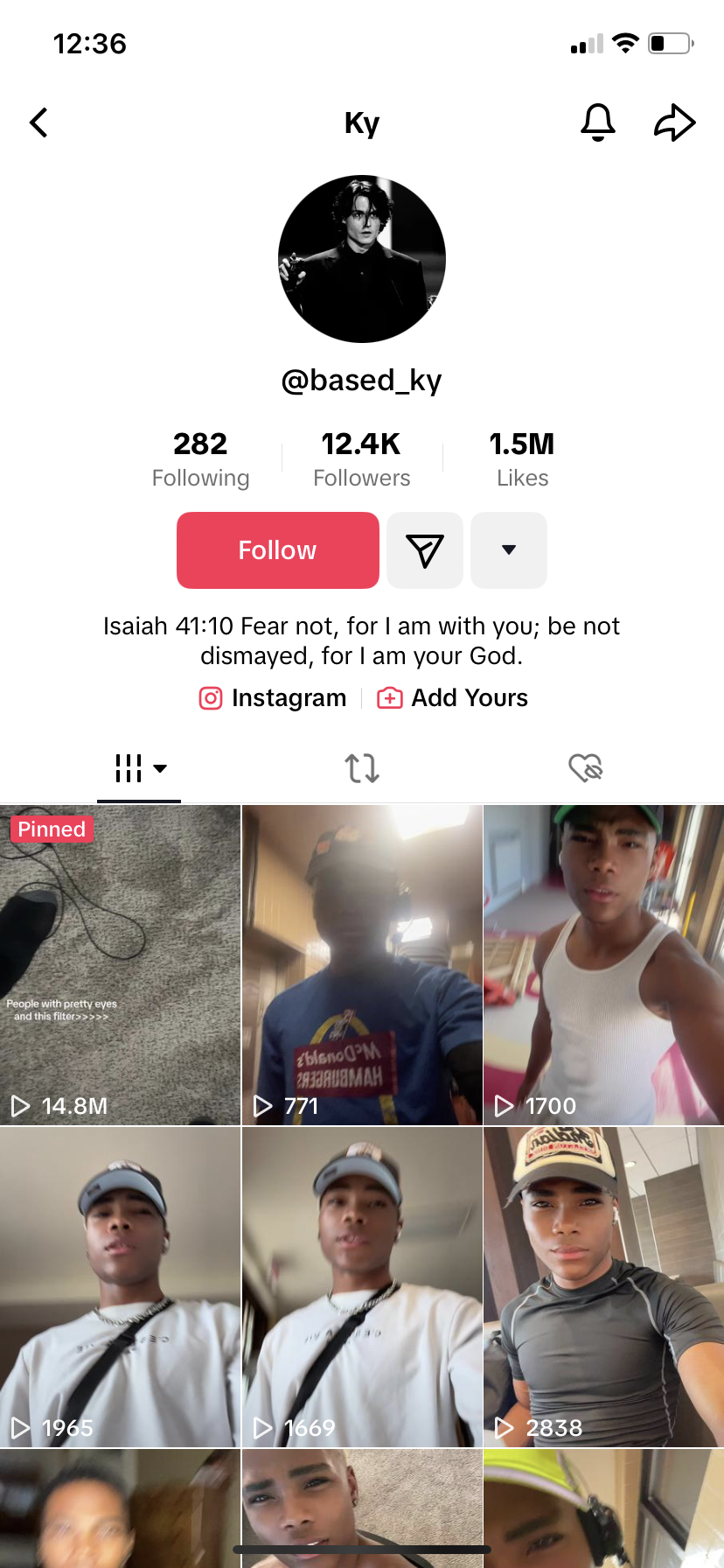The width and height of the screenshot is (724, 1568).
Task: Send a message via the paper plane button
Action: coord(425,550)
